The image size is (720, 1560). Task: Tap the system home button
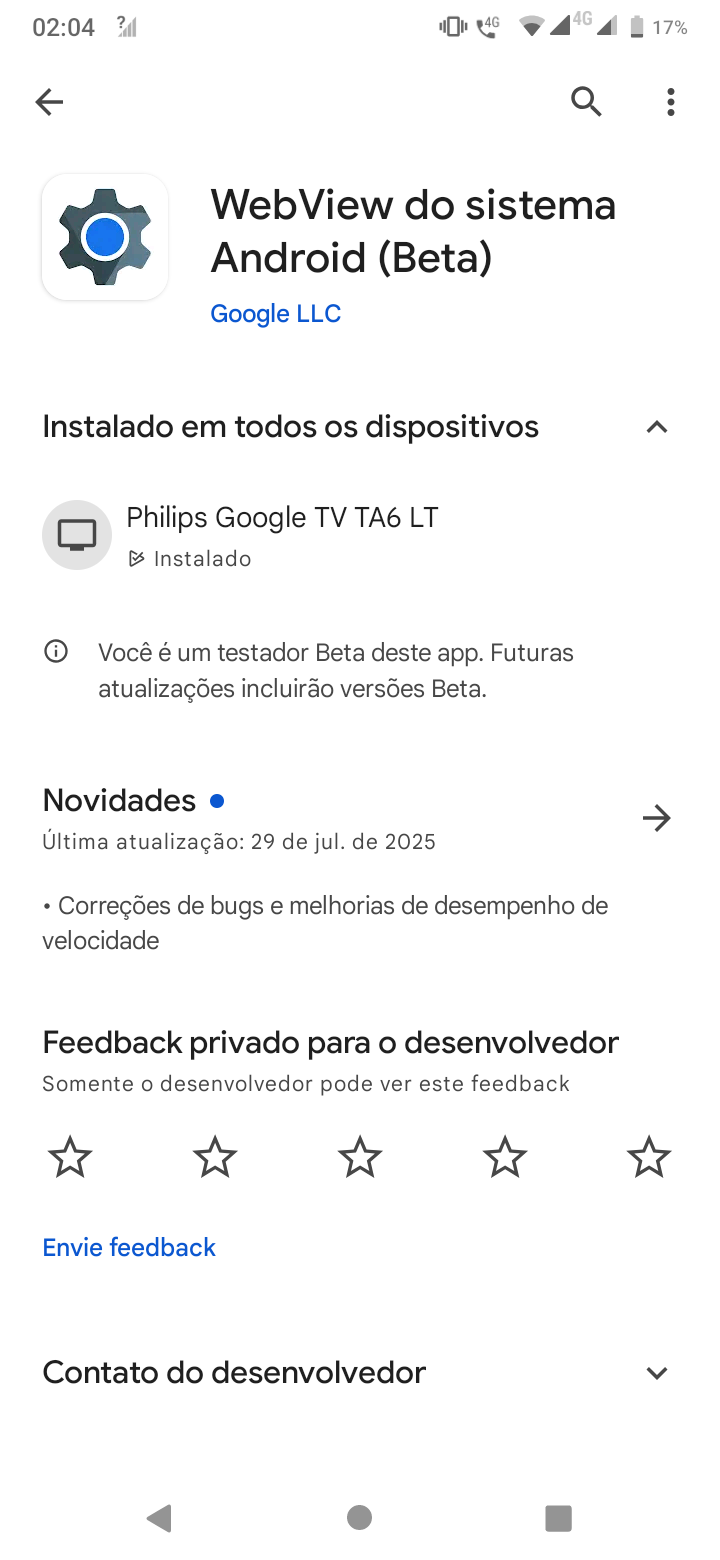coord(360,1518)
